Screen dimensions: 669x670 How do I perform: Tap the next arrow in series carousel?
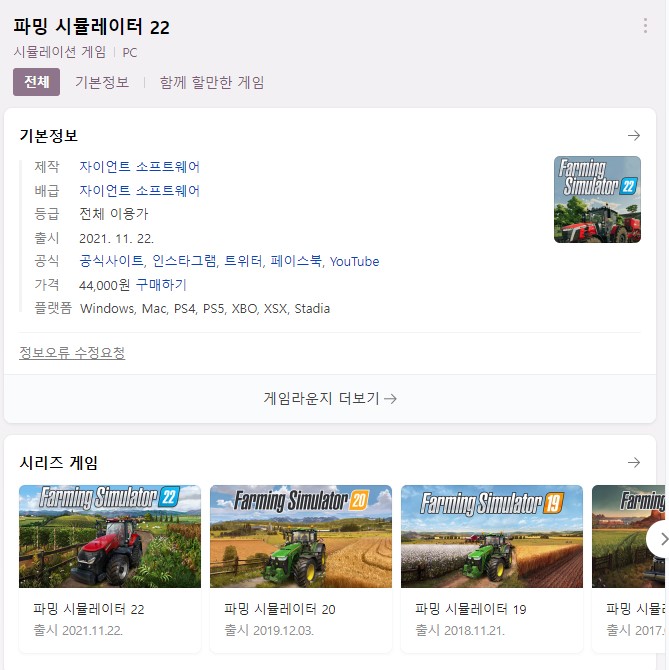661,538
